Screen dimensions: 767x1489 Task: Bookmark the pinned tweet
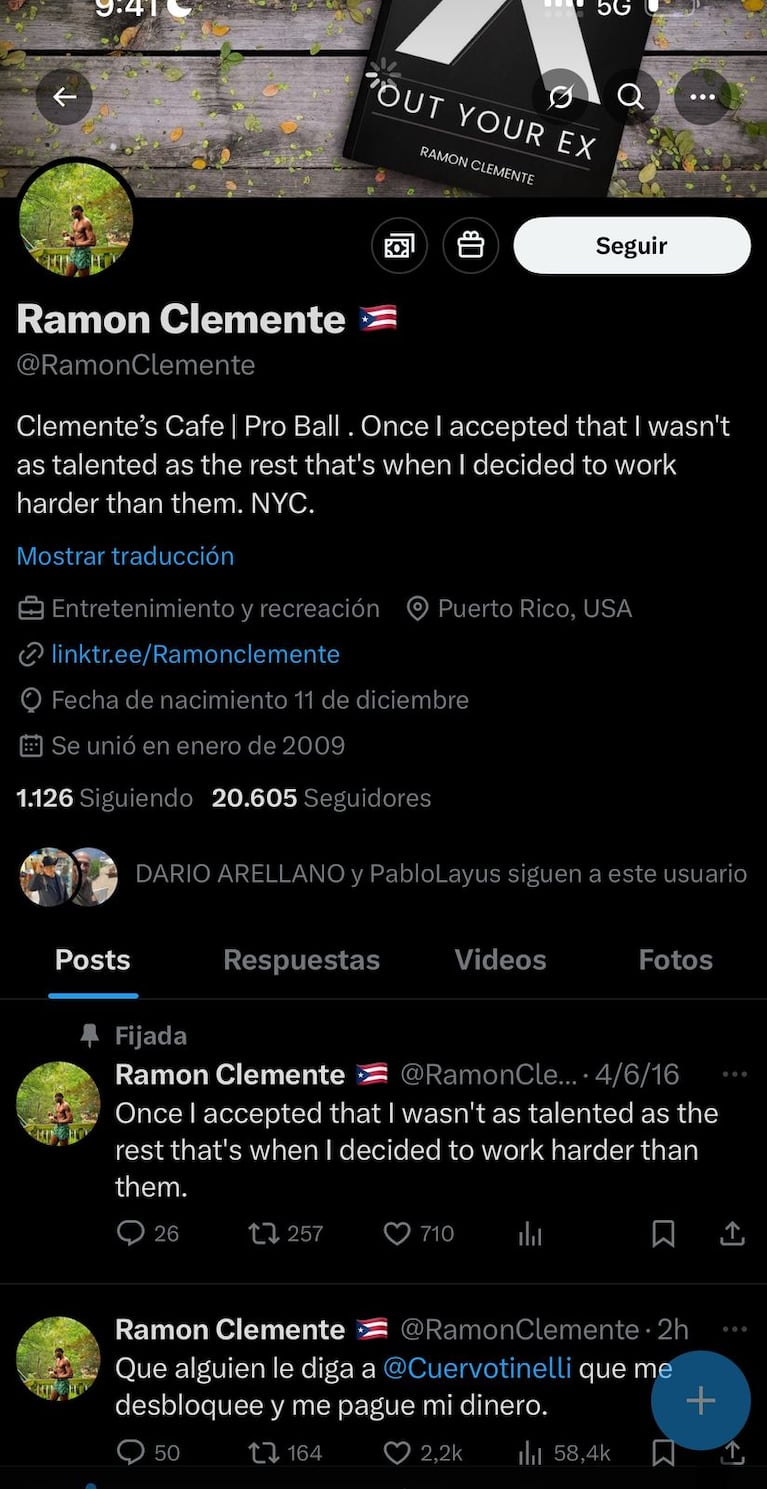[663, 1233]
